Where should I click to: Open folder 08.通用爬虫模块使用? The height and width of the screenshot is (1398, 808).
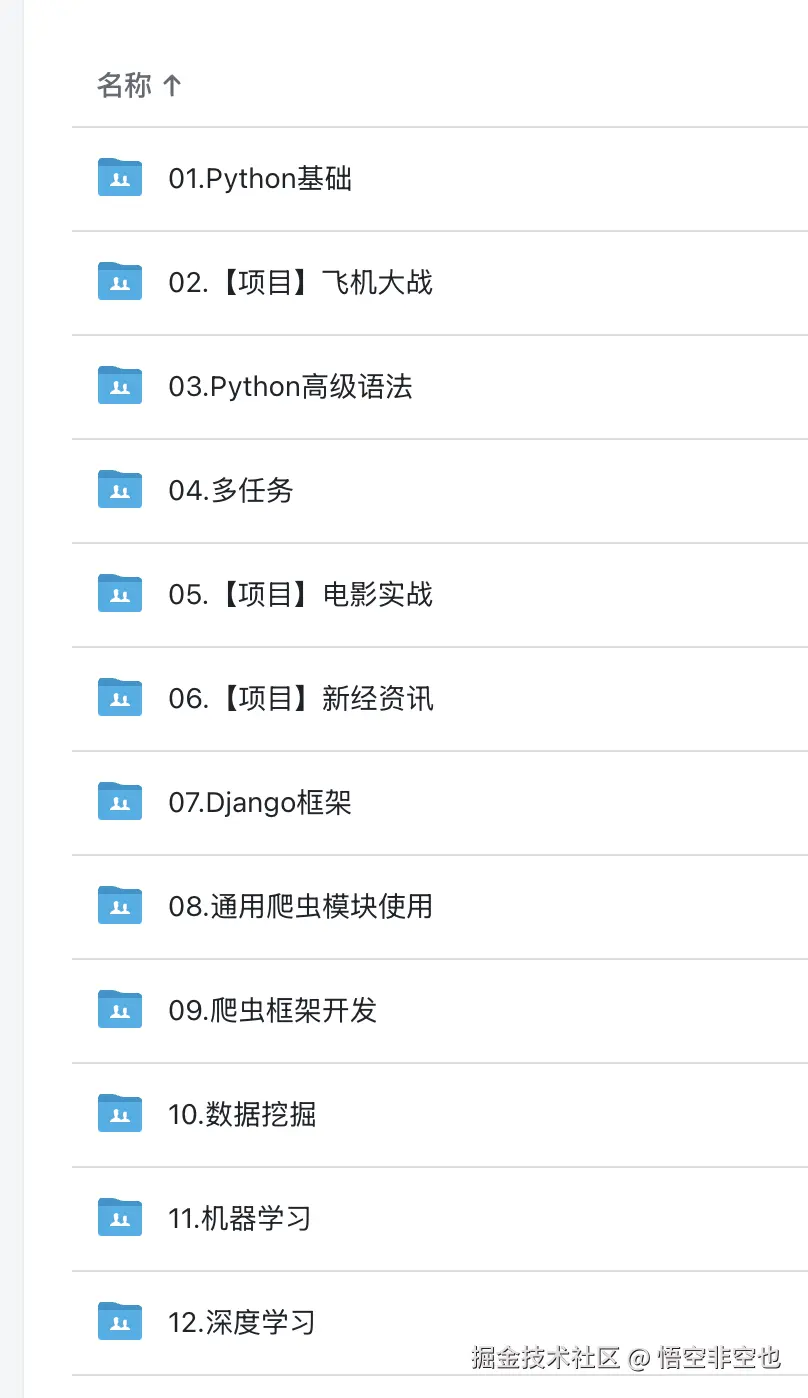300,907
